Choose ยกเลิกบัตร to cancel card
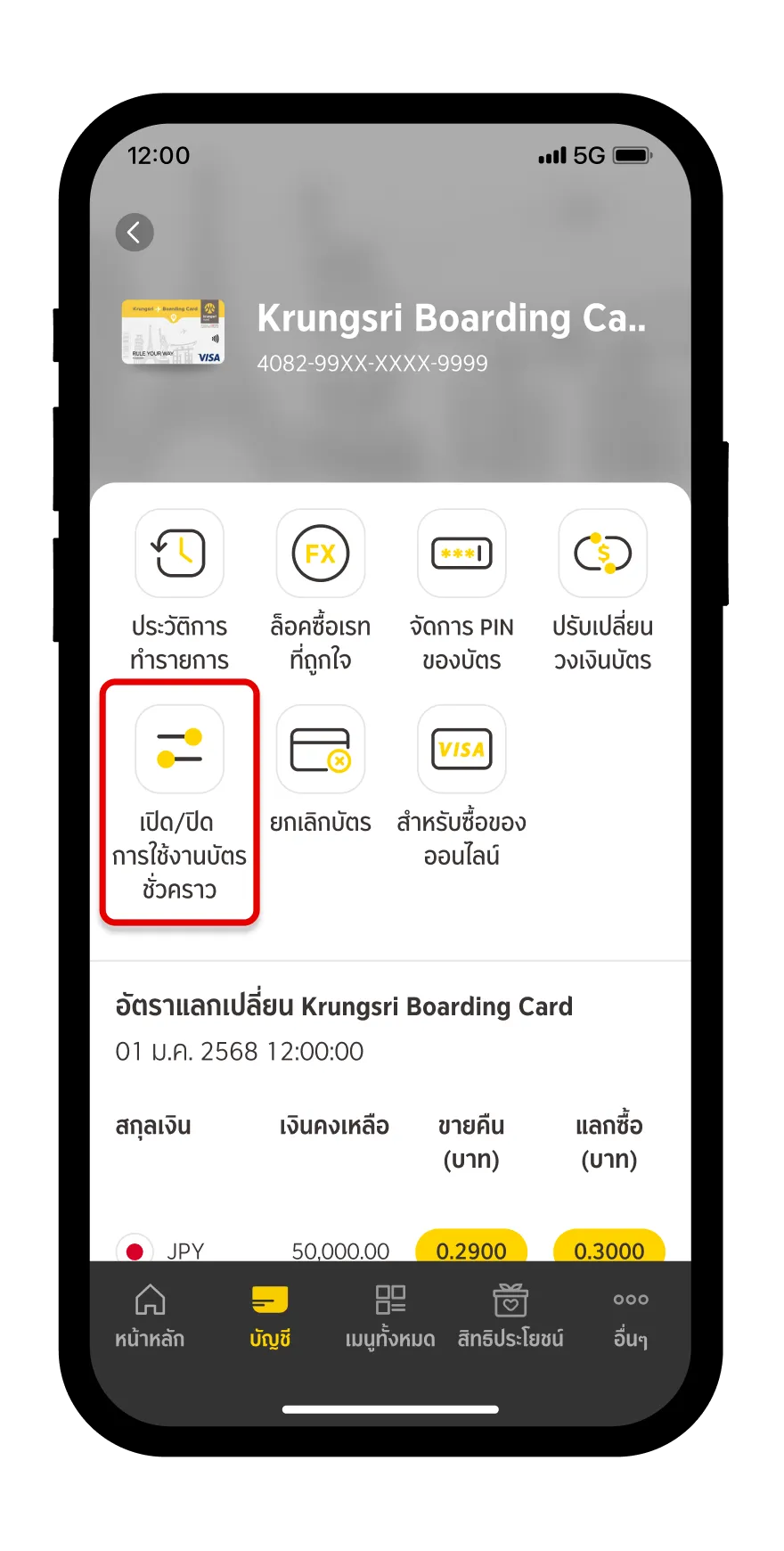The height and width of the screenshot is (1551, 784). pos(321,770)
